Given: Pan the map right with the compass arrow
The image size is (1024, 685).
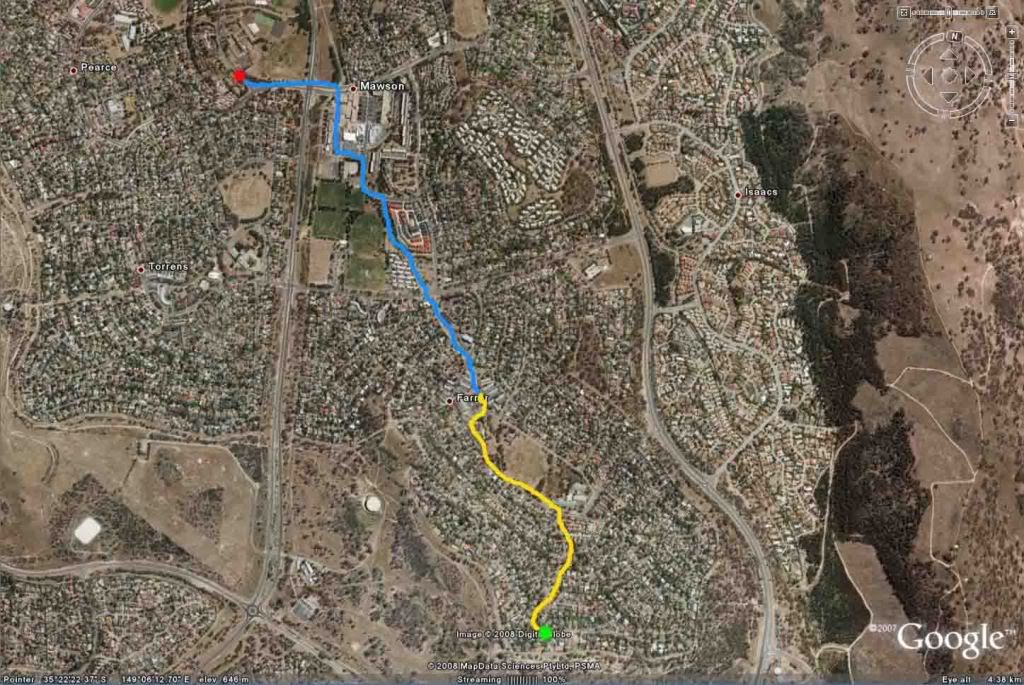Looking at the screenshot, I should point(970,76).
